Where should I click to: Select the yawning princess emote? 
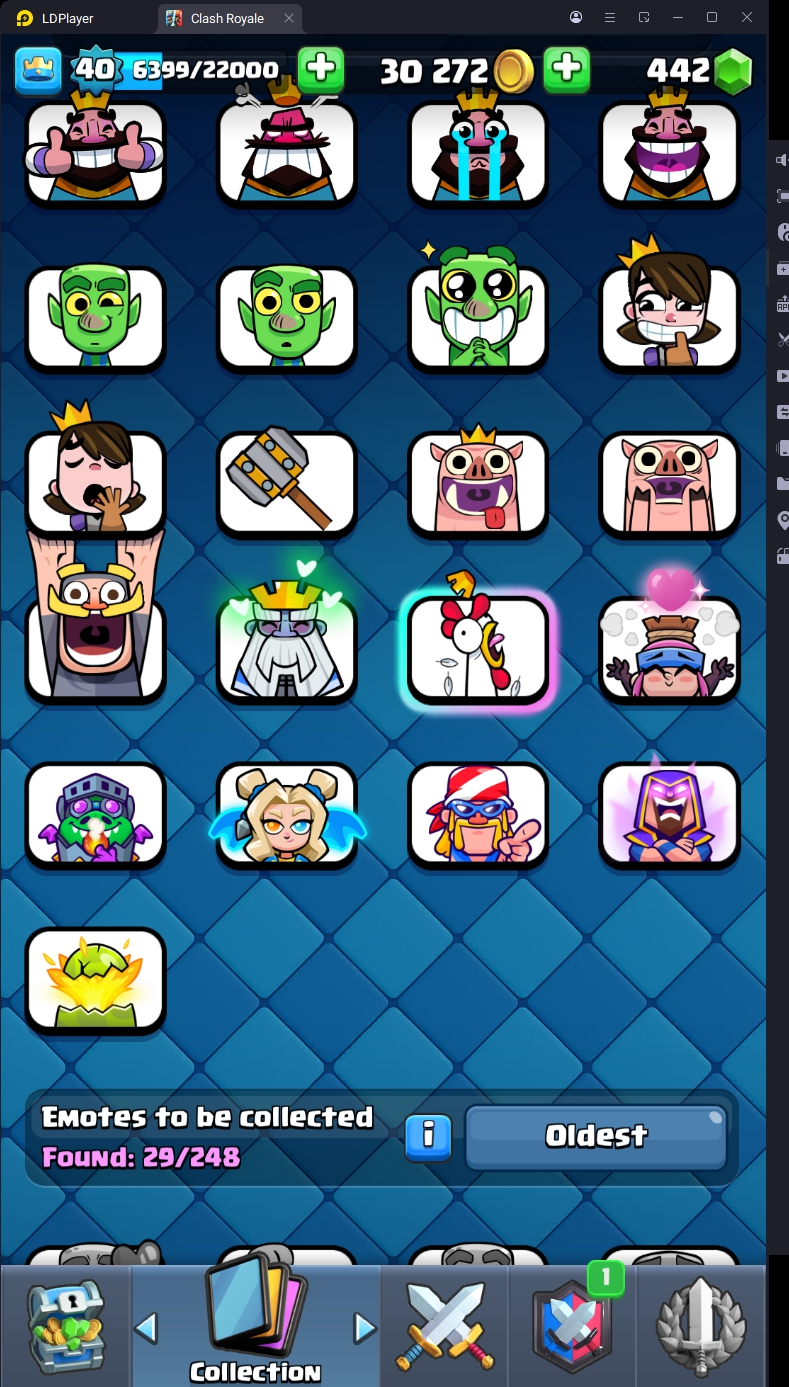pyautogui.click(x=95, y=484)
